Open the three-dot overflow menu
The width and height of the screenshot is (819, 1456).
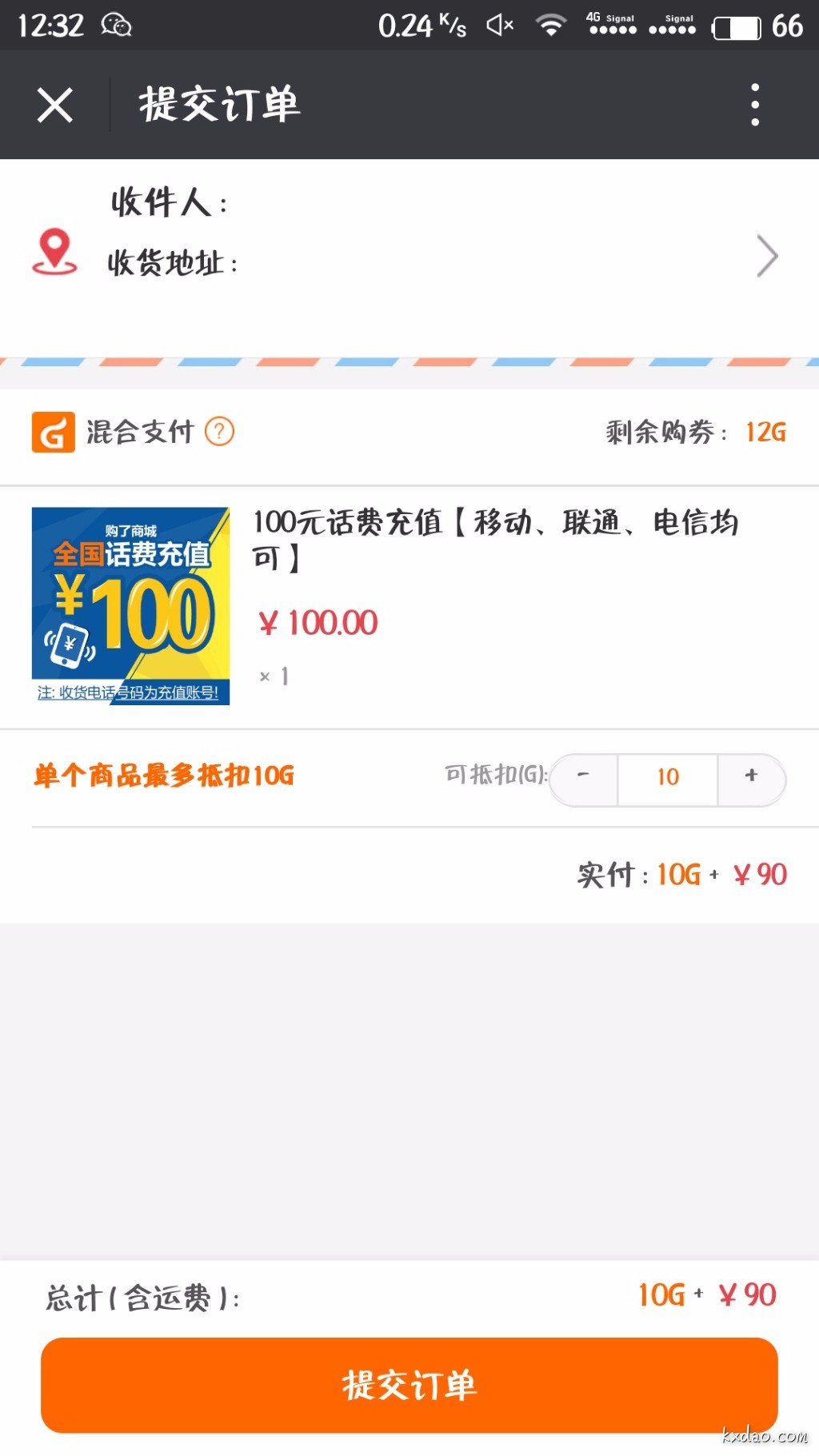(754, 105)
